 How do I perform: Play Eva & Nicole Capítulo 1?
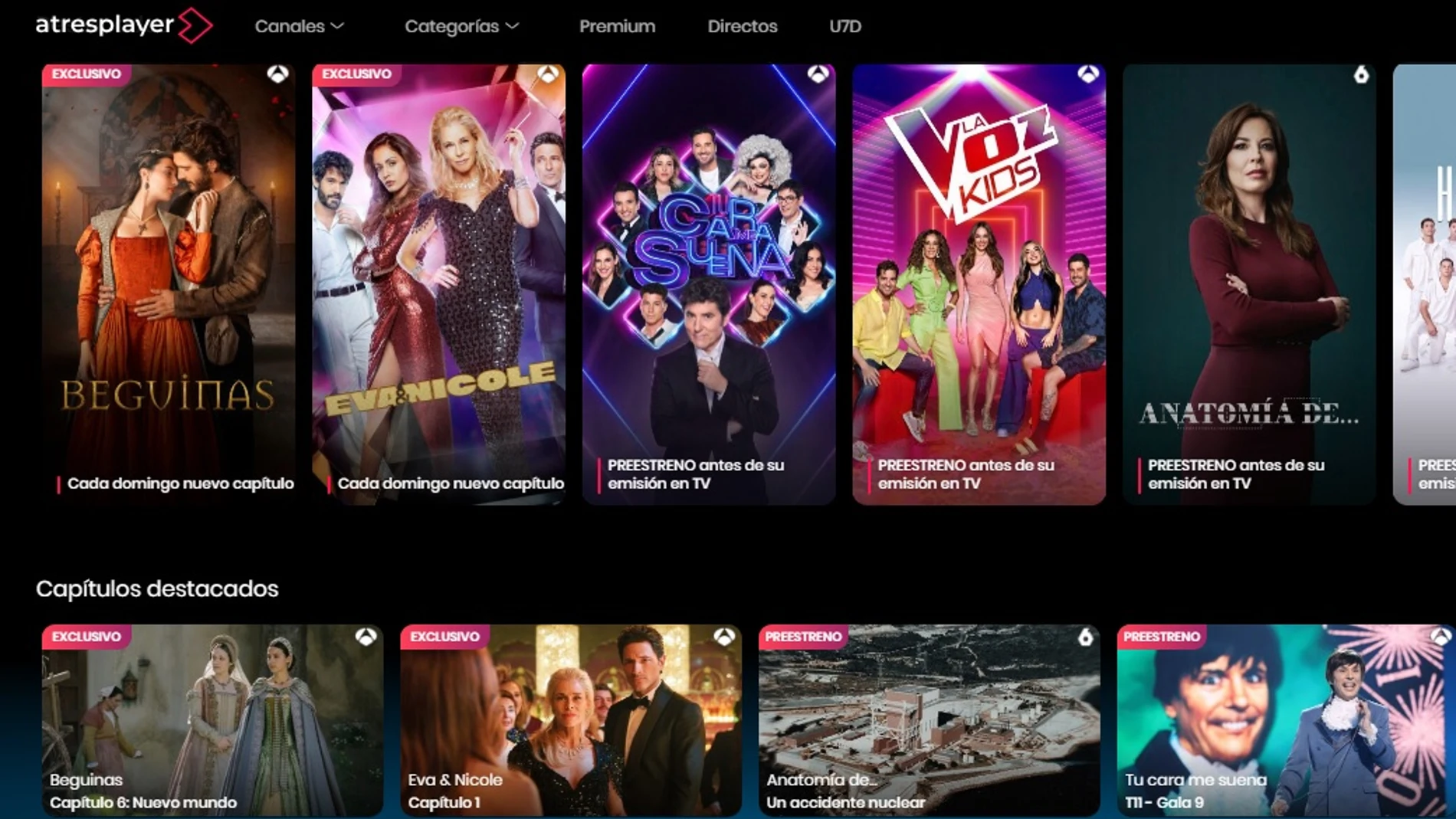(570, 720)
